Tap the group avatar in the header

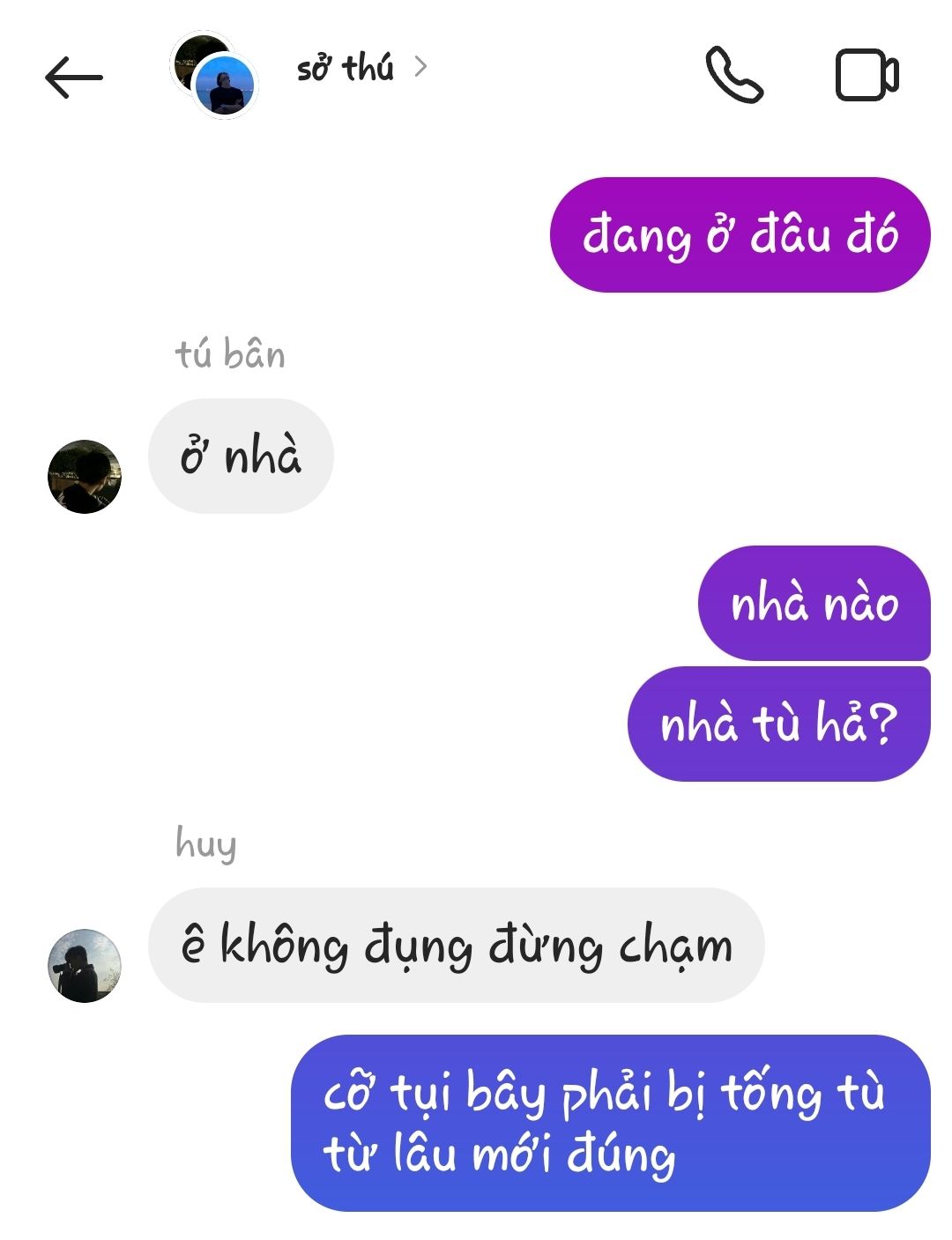(x=214, y=76)
